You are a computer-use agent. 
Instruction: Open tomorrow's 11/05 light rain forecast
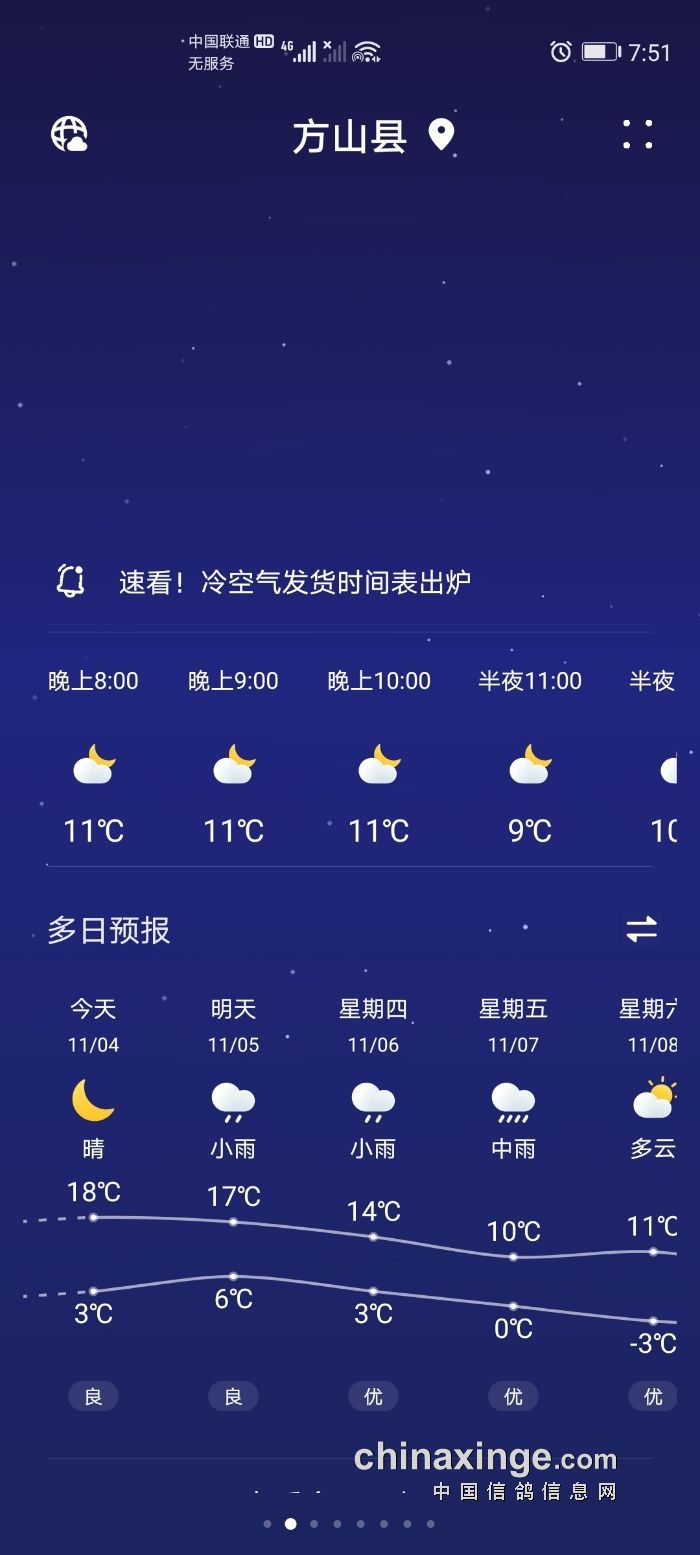(233, 1100)
